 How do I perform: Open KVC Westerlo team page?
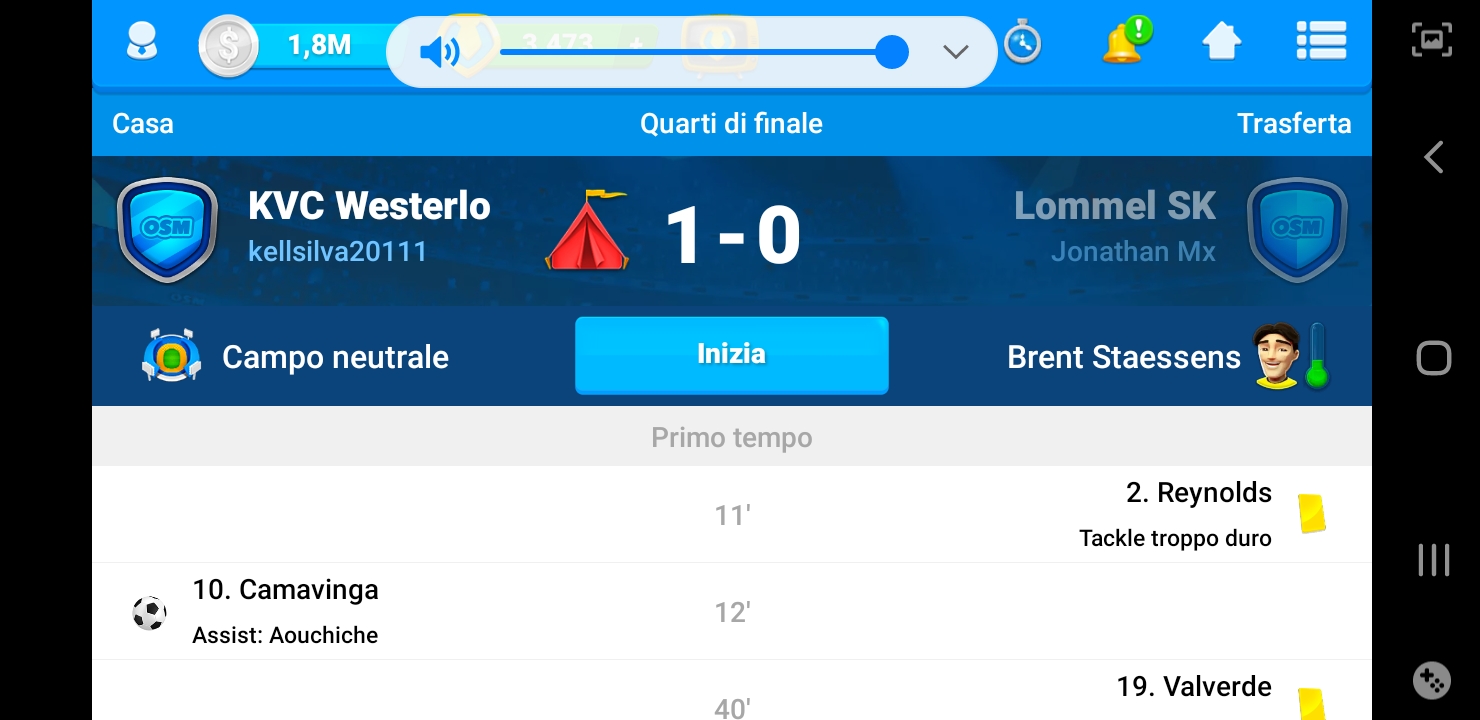[x=369, y=206]
